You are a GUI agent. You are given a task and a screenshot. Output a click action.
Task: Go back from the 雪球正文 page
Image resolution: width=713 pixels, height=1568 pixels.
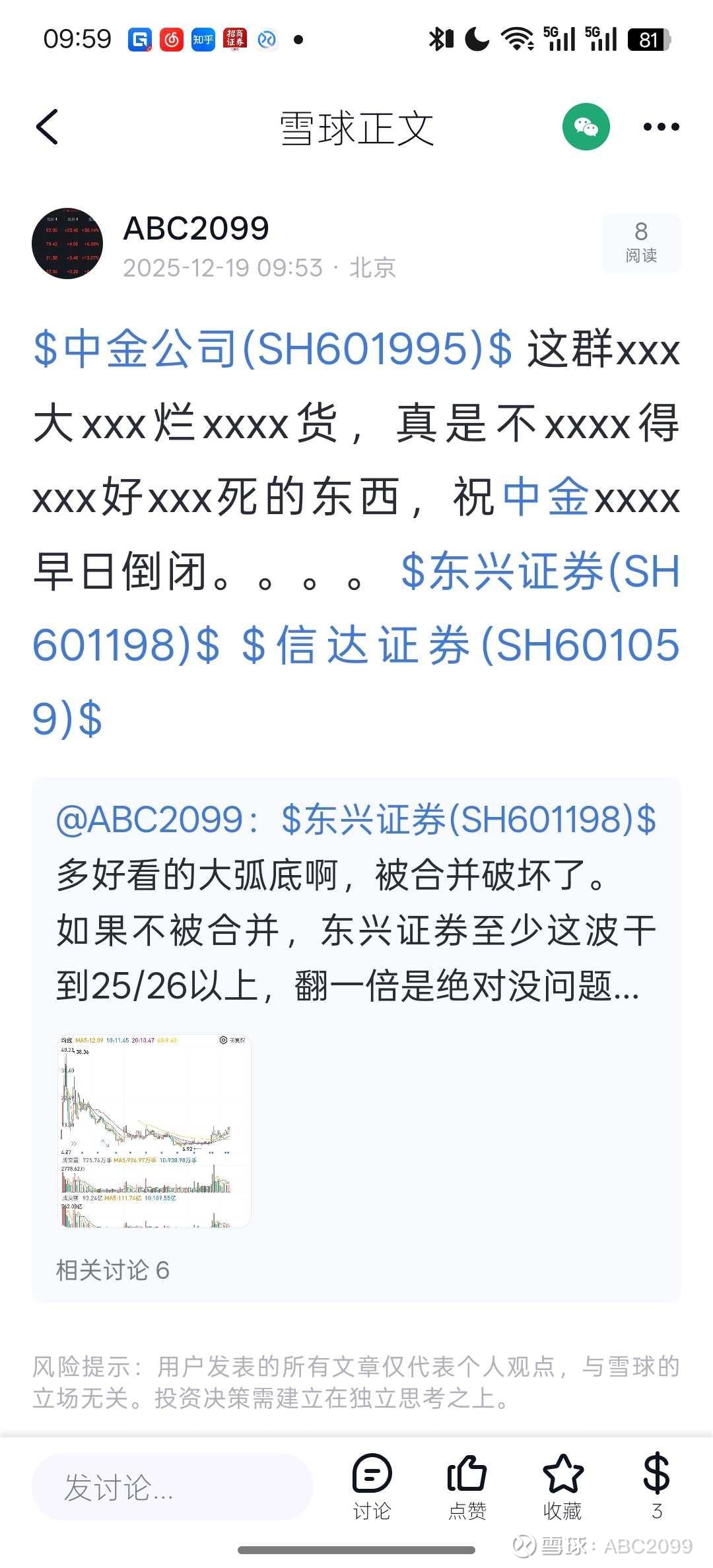48,127
